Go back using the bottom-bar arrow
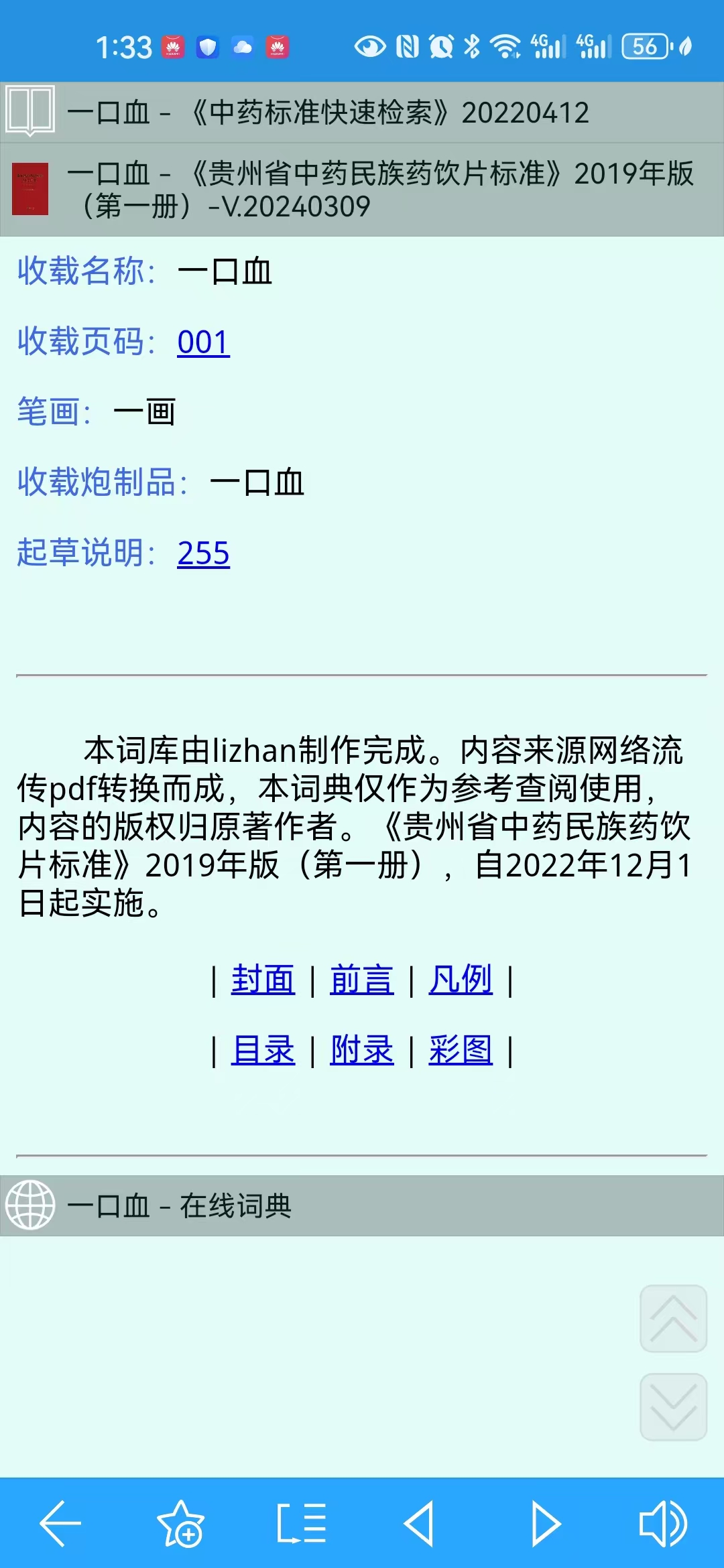This screenshot has width=724, height=1568. (60, 1523)
